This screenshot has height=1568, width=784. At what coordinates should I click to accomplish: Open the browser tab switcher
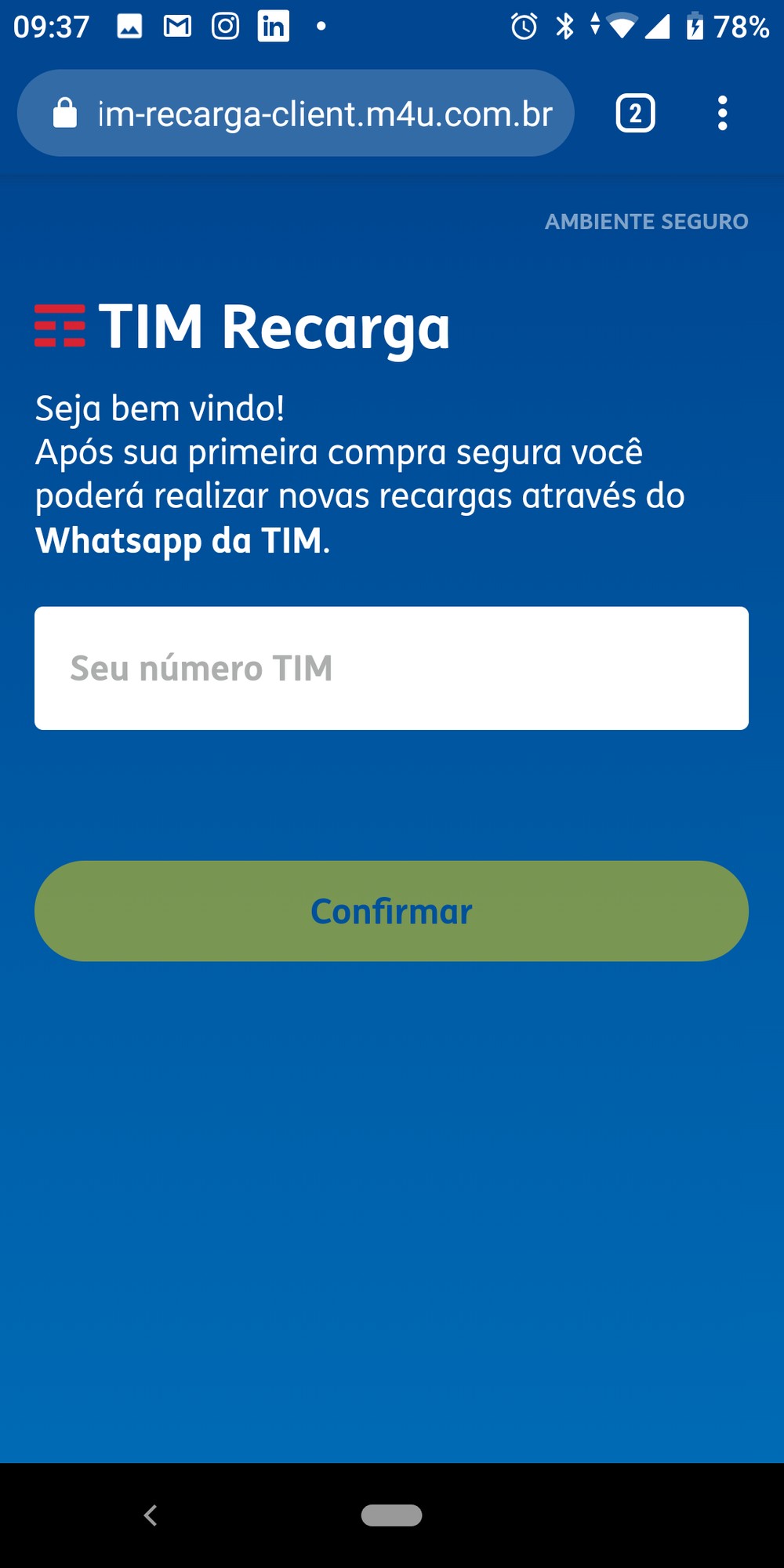tap(635, 114)
